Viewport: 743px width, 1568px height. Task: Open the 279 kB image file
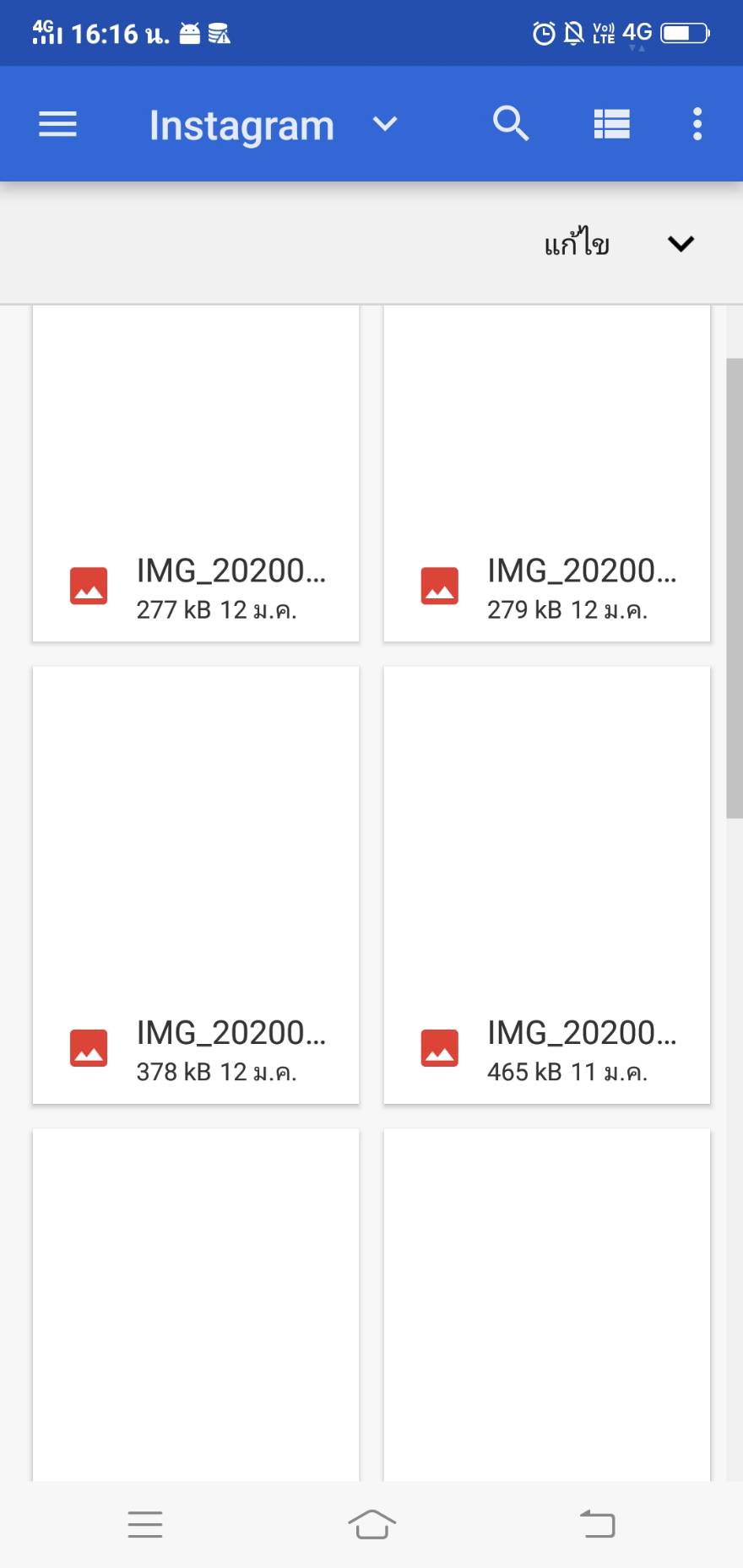pyautogui.click(x=547, y=473)
